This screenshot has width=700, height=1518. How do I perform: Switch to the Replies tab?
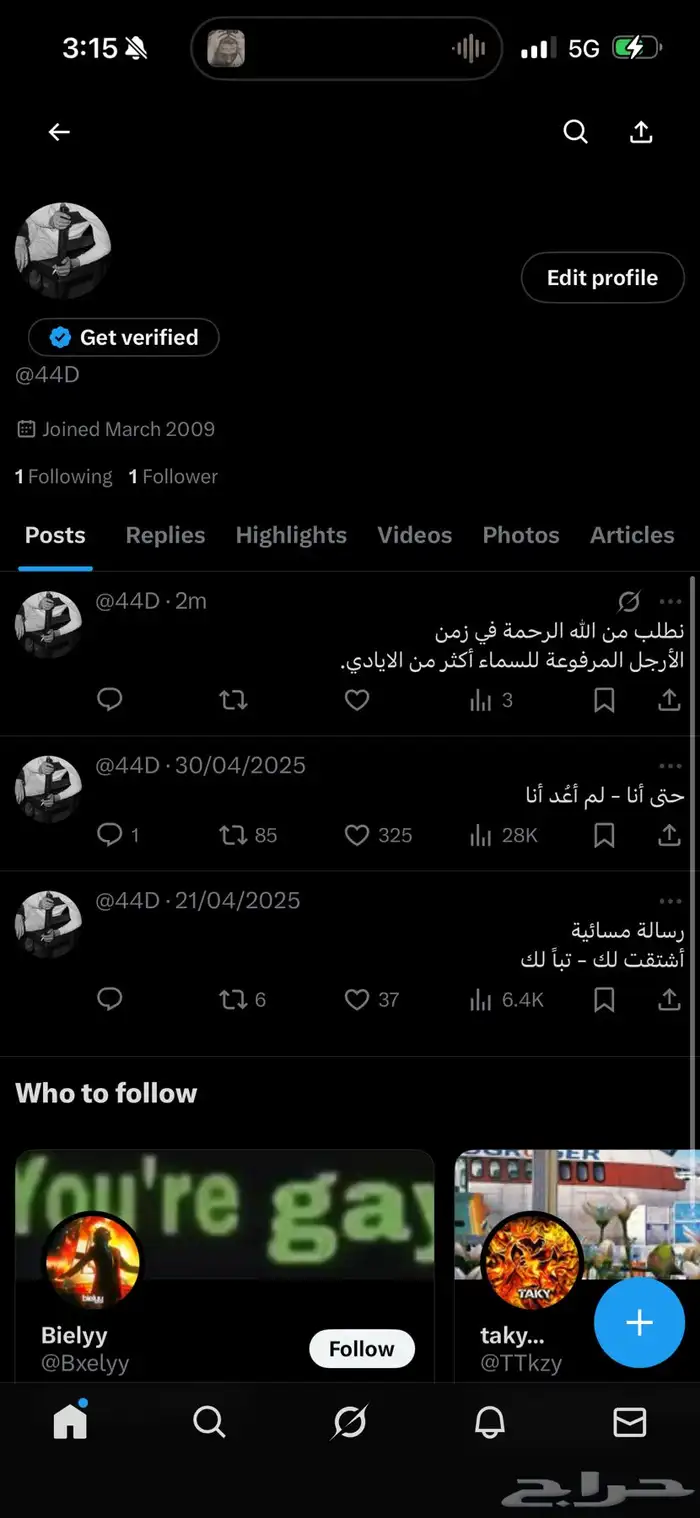point(165,535)
